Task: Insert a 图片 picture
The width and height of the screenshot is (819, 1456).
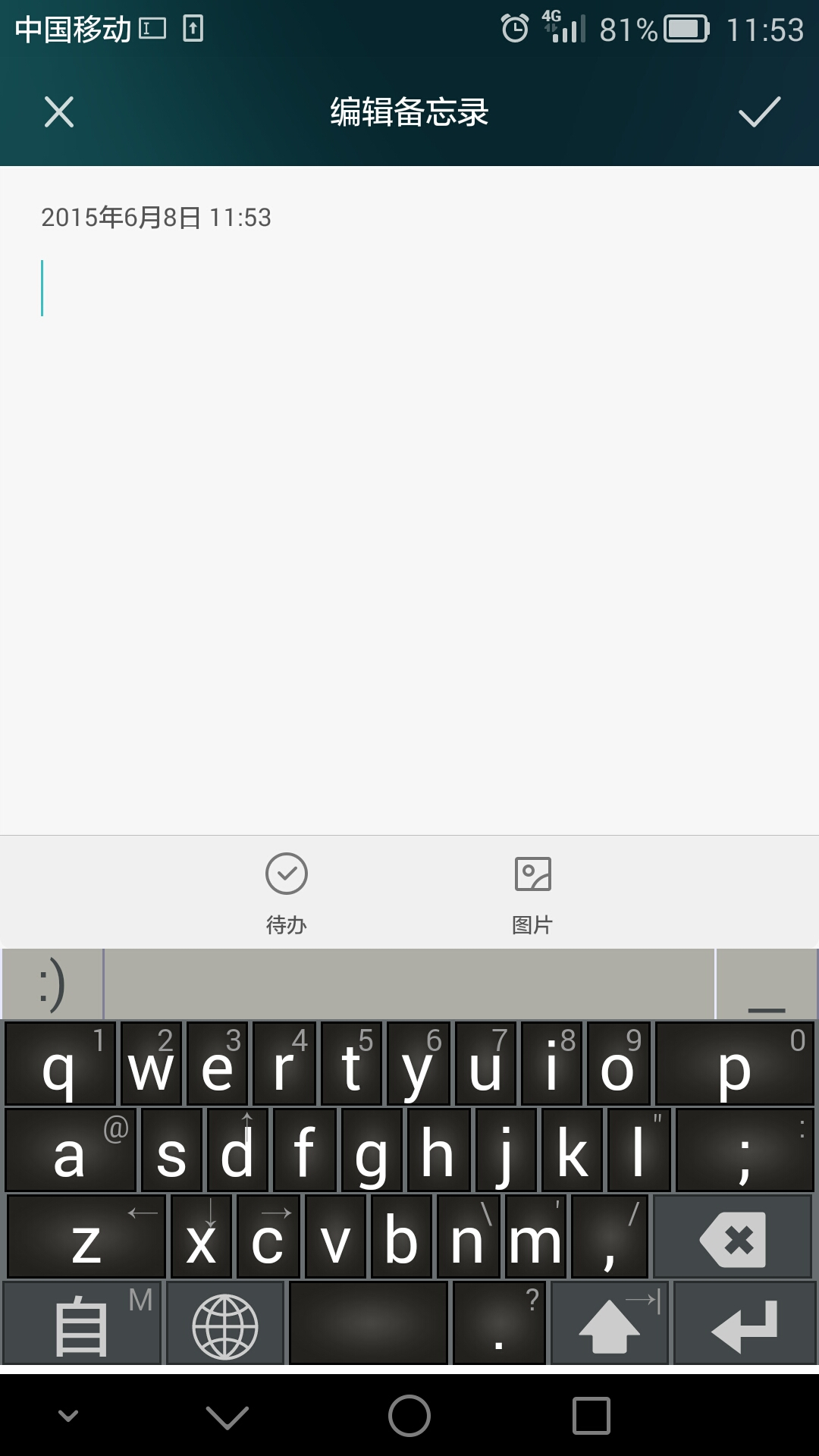Action: tap(532, 893)
